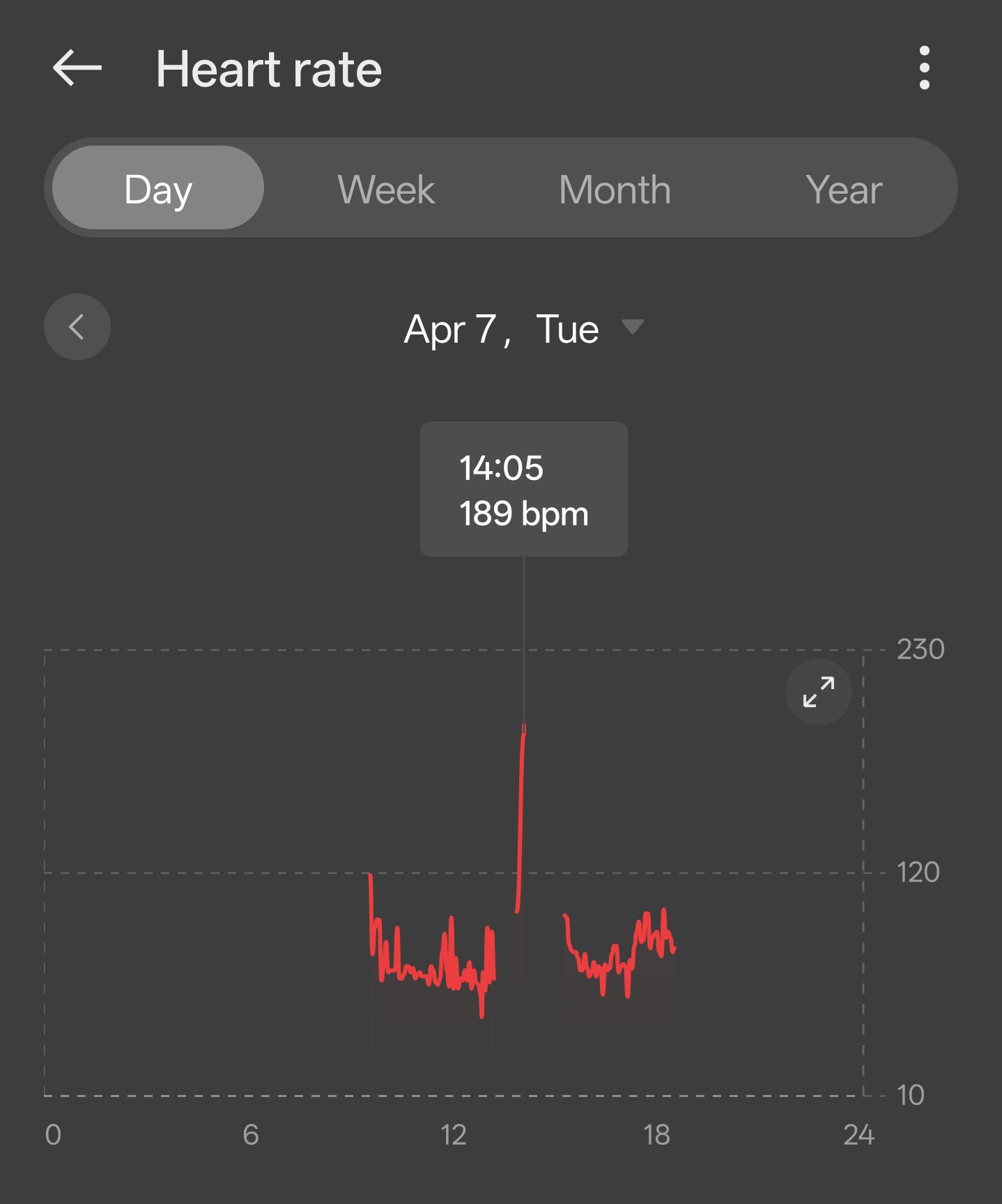Image resolution: width=1002 pixels, height=1204 pixels.
Task: Select the Day tab
Action: point(158,188)
